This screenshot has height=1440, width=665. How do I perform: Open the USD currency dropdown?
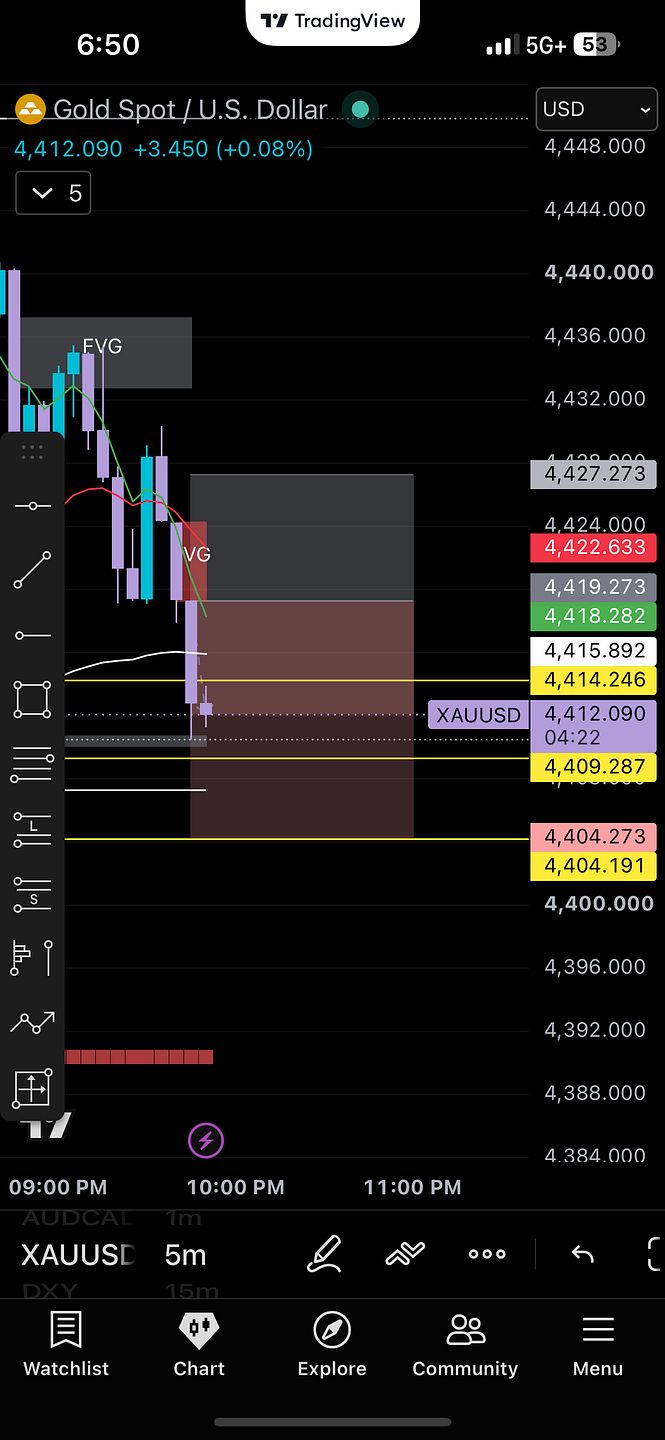[596, 109]
